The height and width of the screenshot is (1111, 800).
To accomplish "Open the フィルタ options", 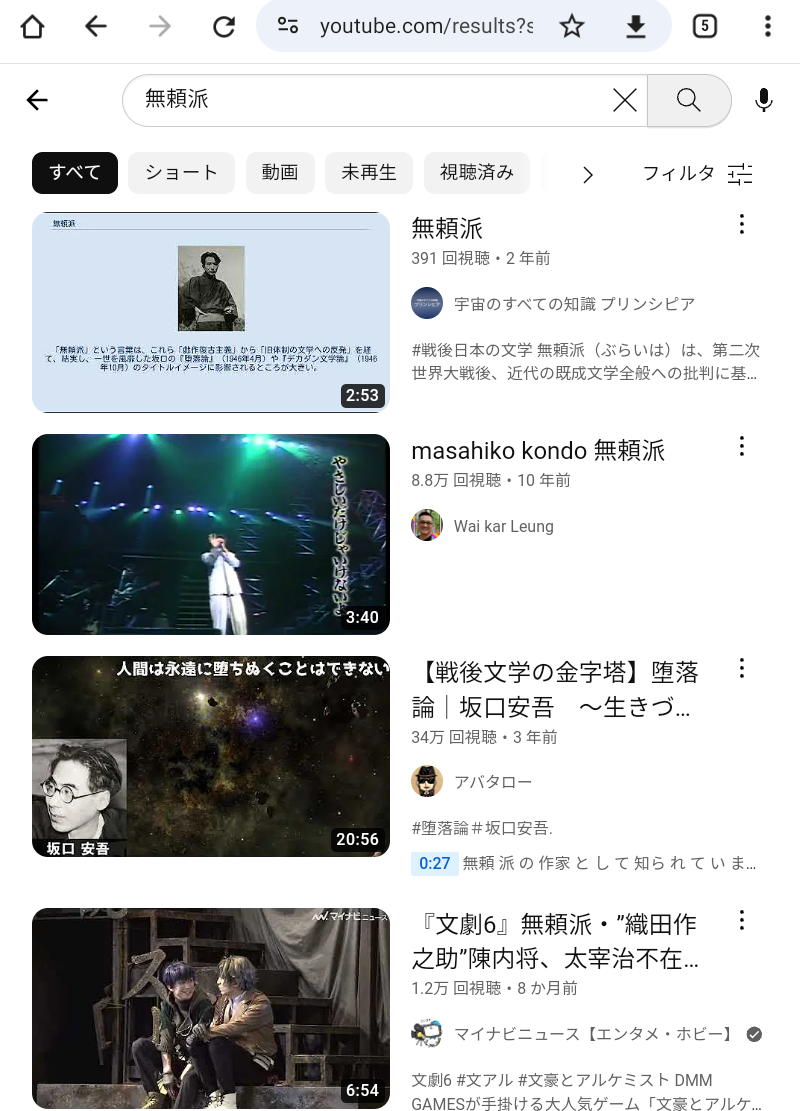I will click(x=697, y=174).
